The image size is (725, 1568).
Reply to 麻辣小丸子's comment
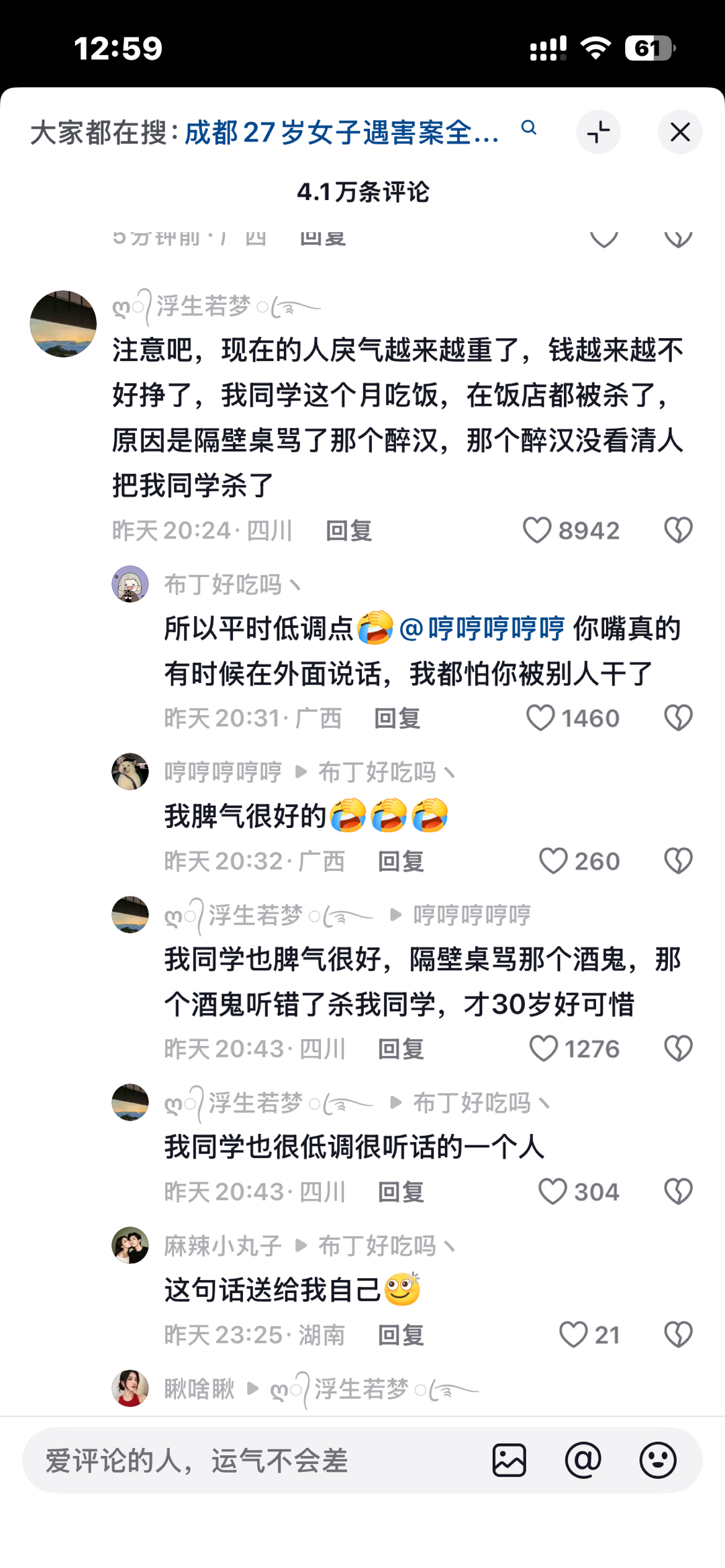tap(401, 1335)
